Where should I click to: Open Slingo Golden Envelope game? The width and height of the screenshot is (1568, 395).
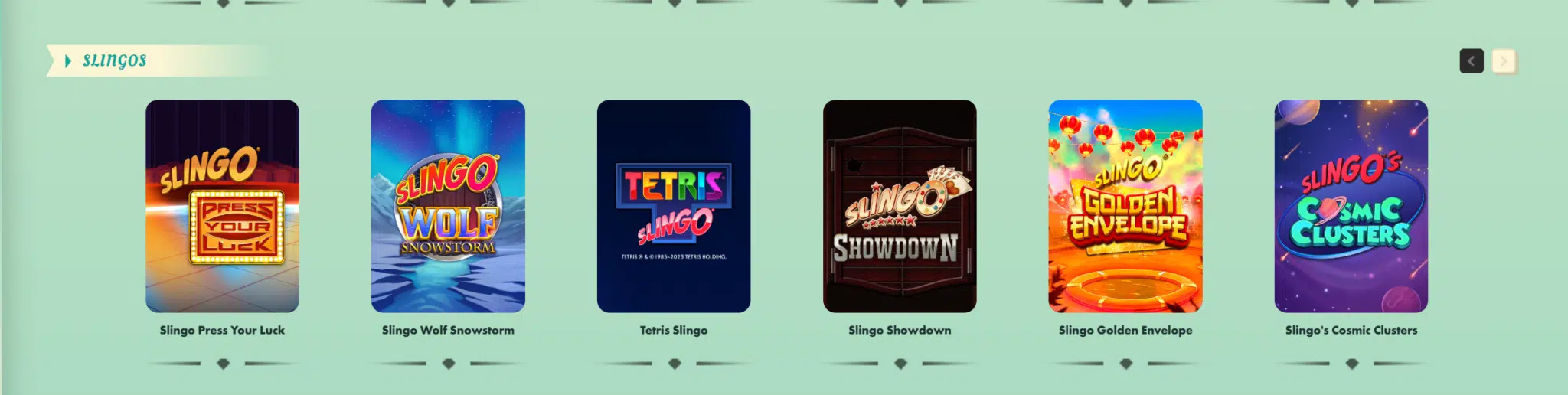[1125, 205]
